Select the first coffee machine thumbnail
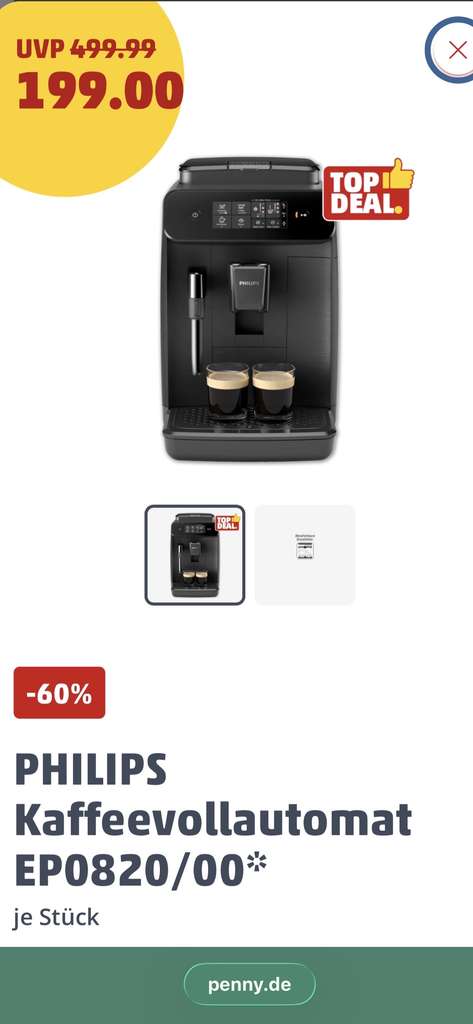473x1024 pixels. 195,555
